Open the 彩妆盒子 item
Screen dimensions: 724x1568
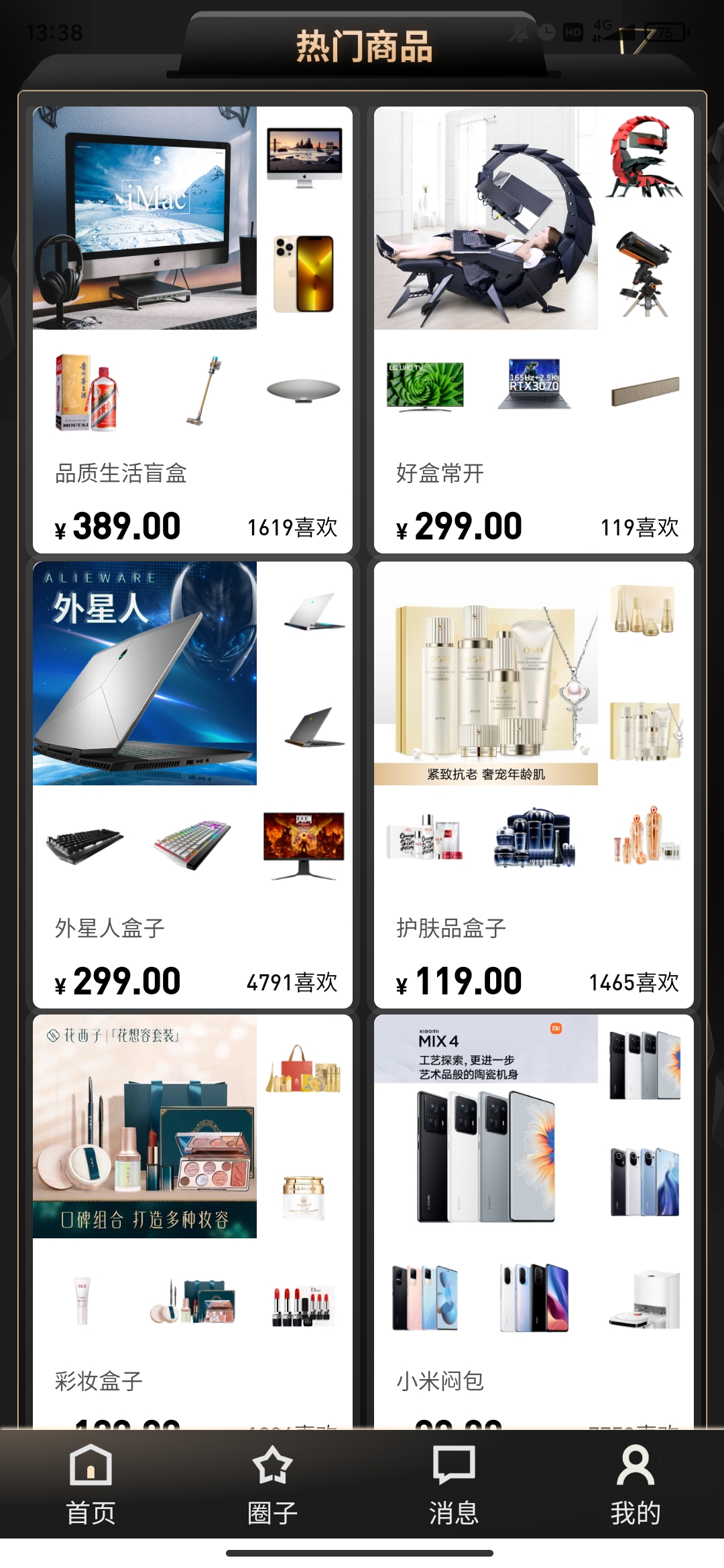[192, 1220]
